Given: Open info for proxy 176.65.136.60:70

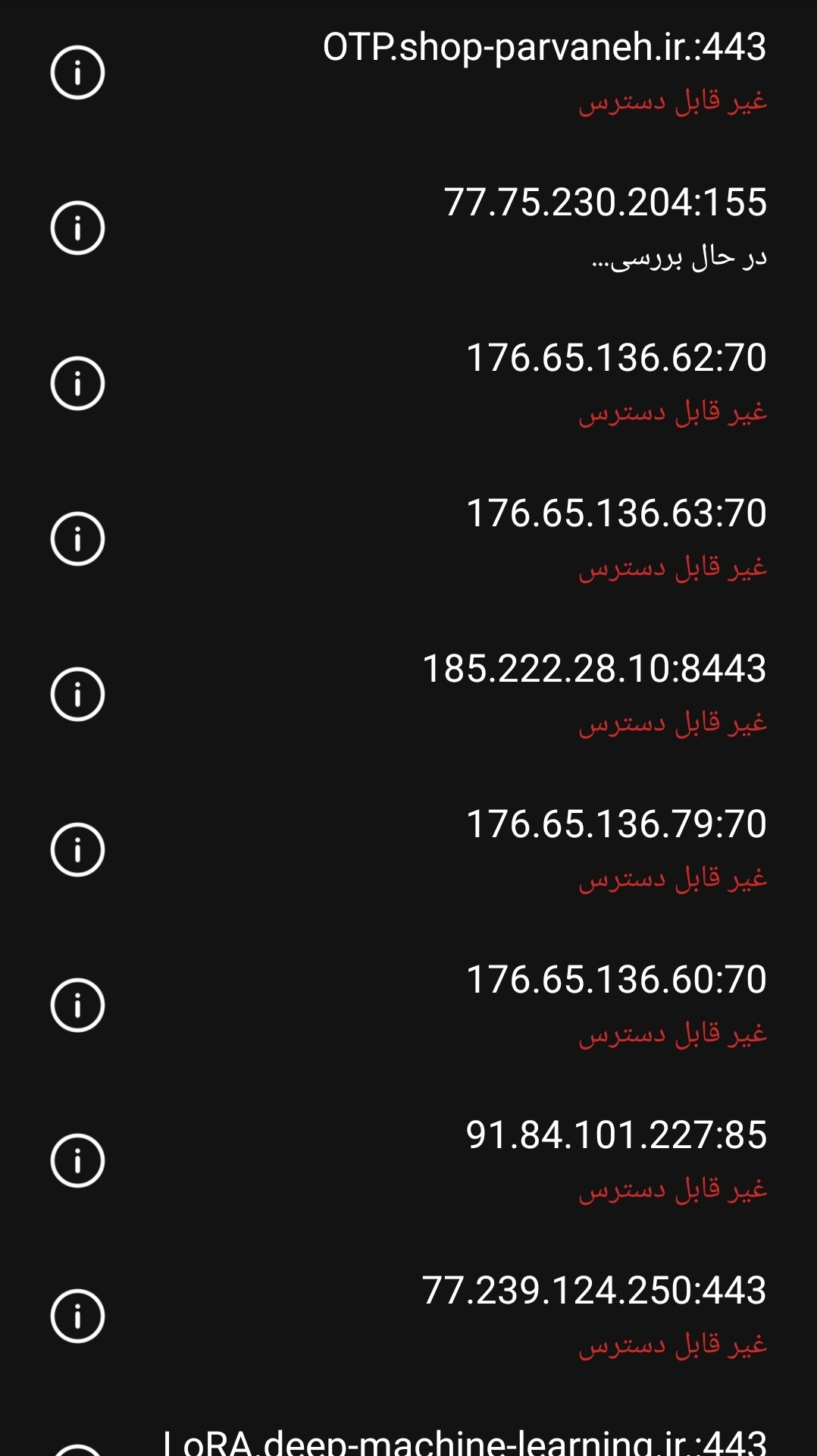Looking at the screenshot, I should coord(77,1005).
